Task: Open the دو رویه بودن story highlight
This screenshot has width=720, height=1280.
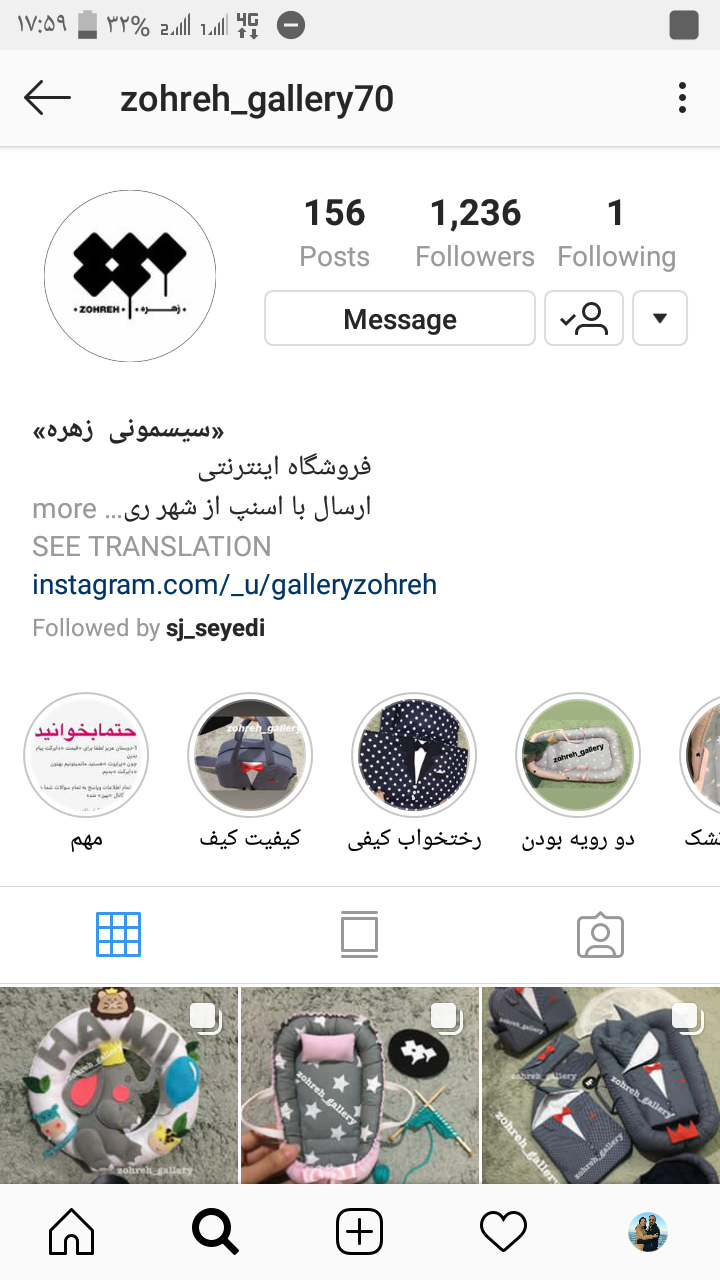Action: (578, 755)
